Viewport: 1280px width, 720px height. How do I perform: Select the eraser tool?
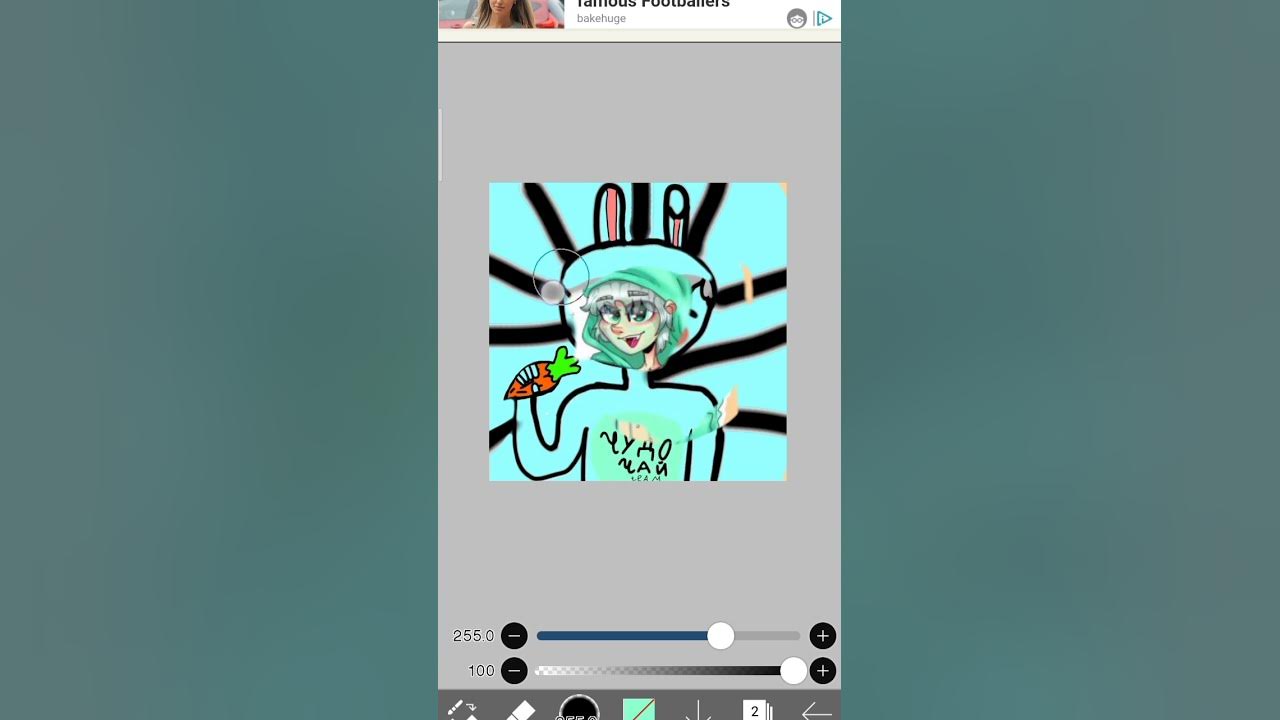pyautogui.click(x=521, y=710)
